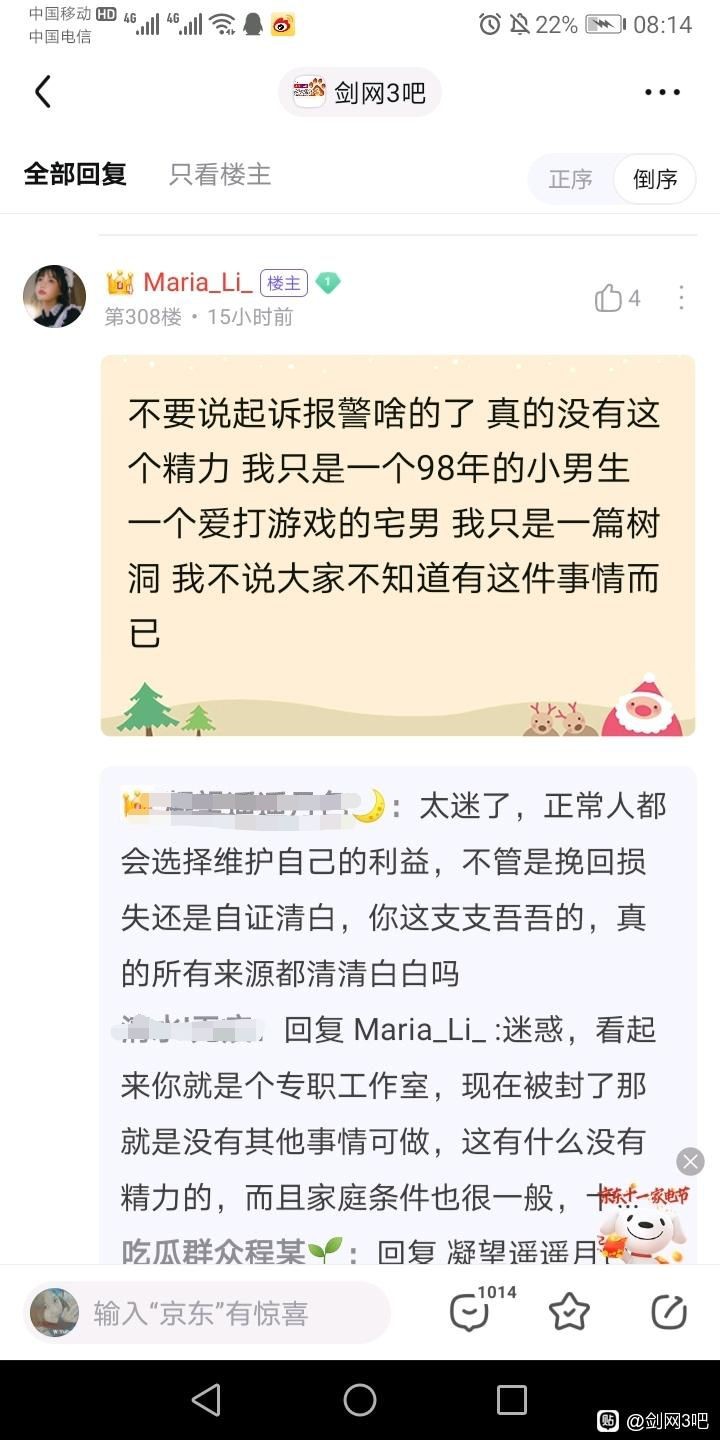Dismiss the JD promo with the X

pos(690,1161)
